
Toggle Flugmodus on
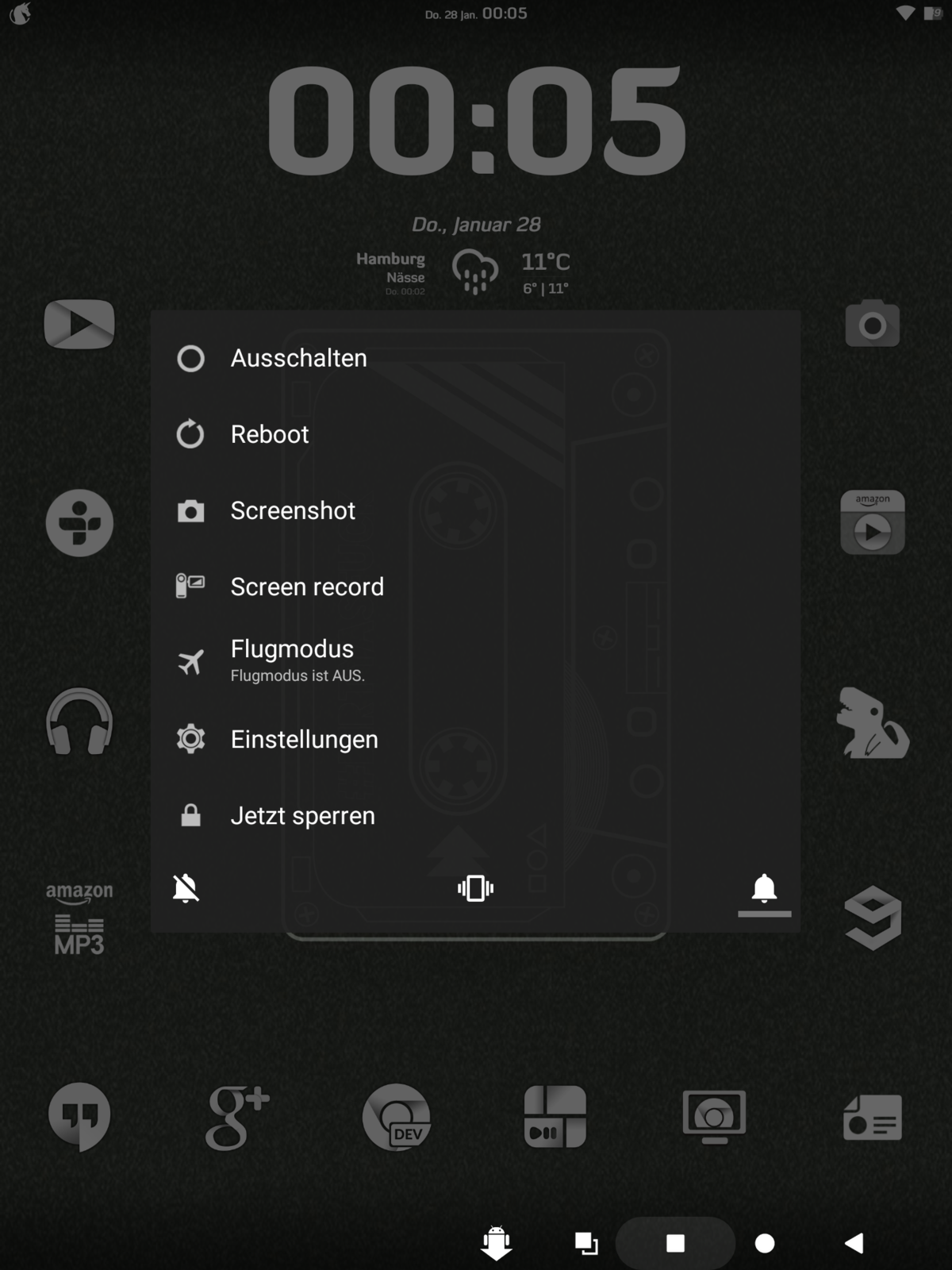coord(292,660)
